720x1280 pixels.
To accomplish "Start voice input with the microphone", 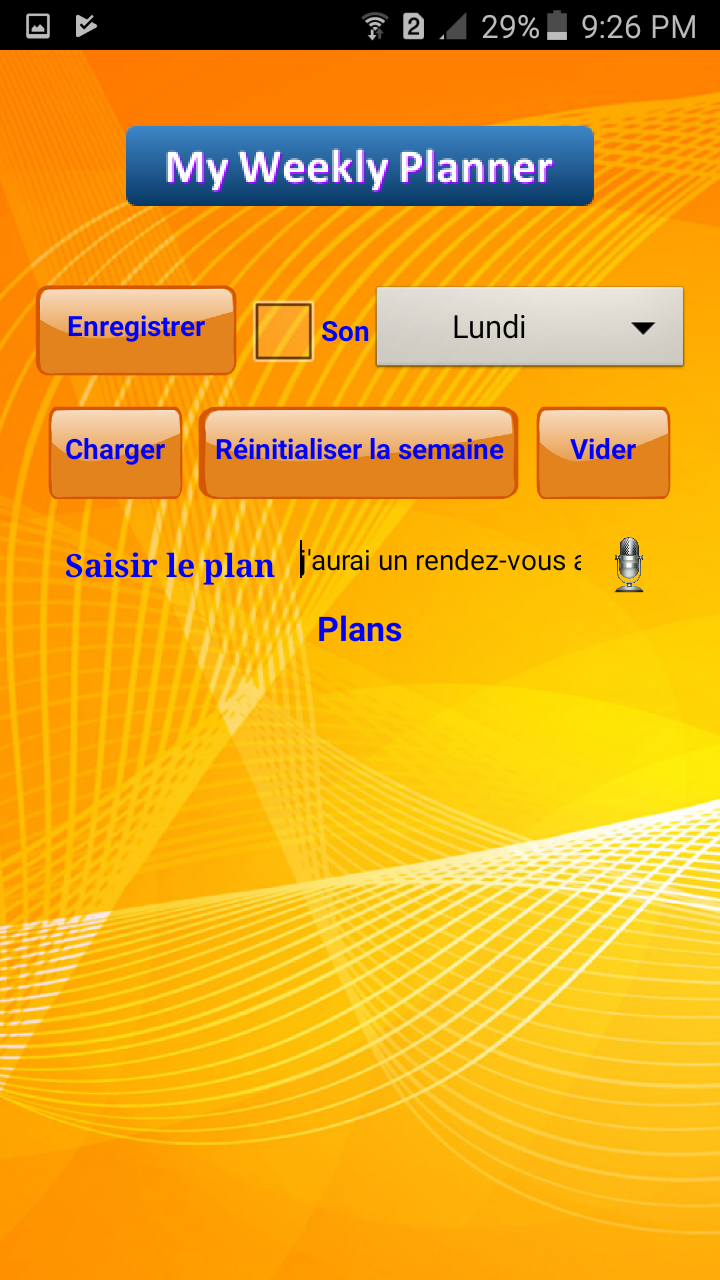I will [629, 564].
